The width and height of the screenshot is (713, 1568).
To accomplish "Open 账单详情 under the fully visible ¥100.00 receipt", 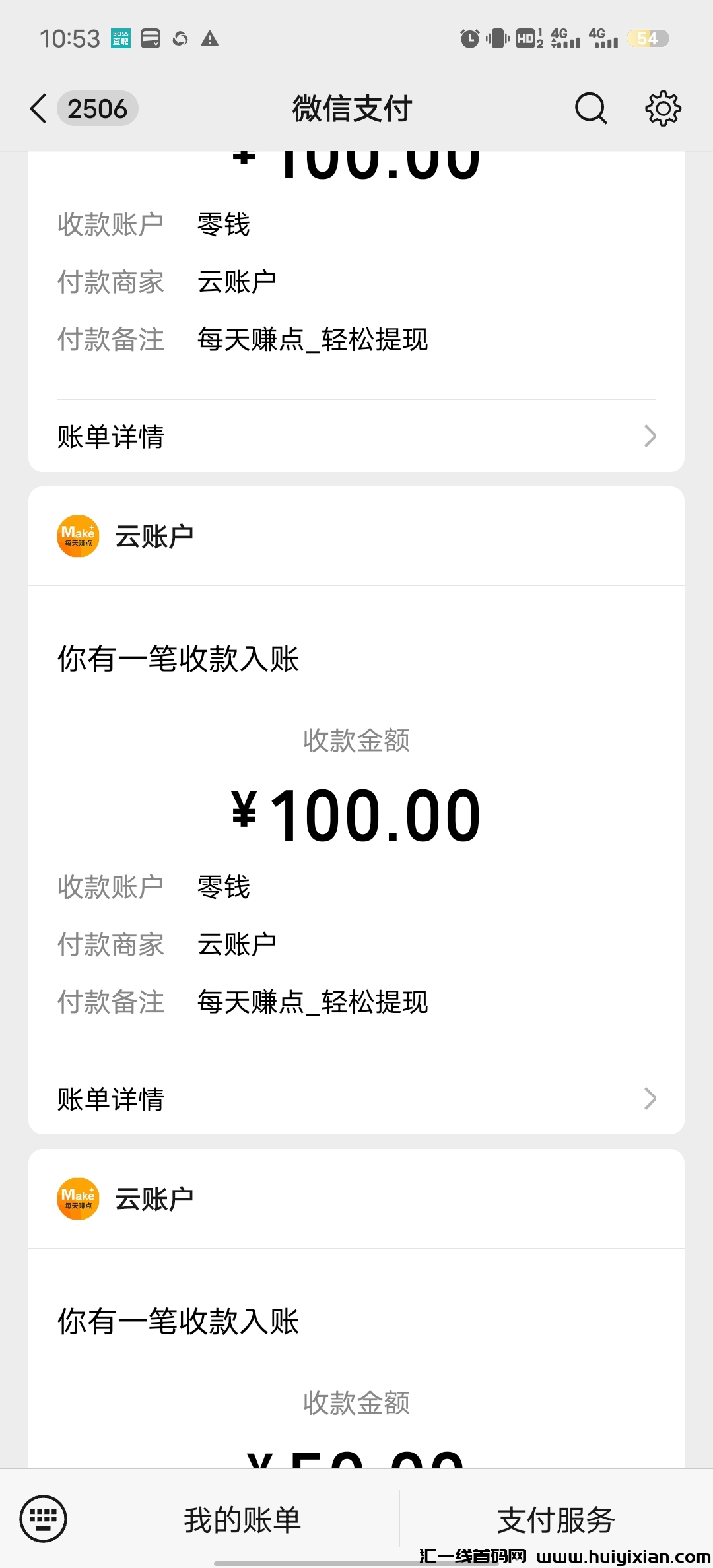I will [356, 1099].
